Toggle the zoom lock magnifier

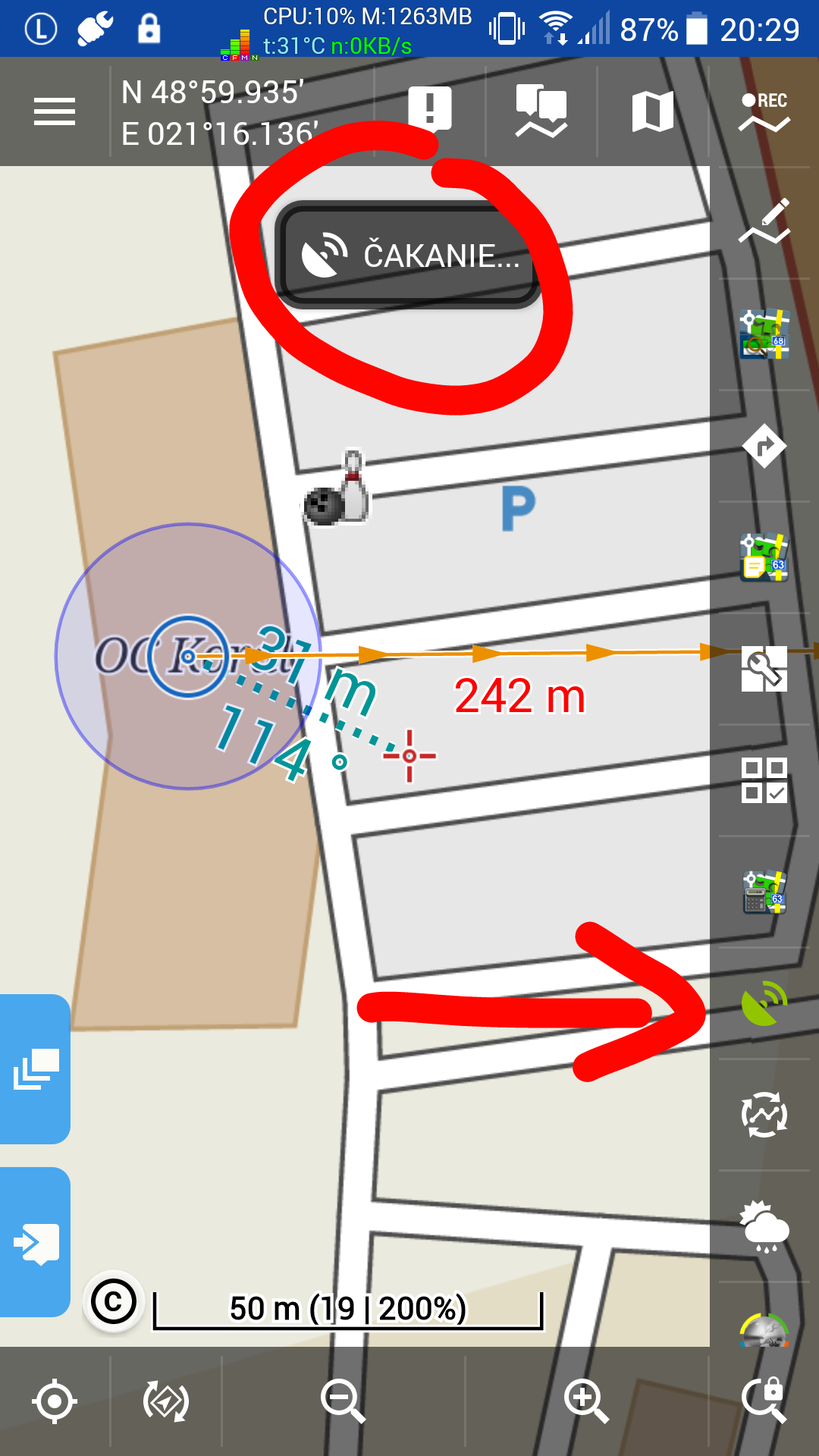[764, 1400]
